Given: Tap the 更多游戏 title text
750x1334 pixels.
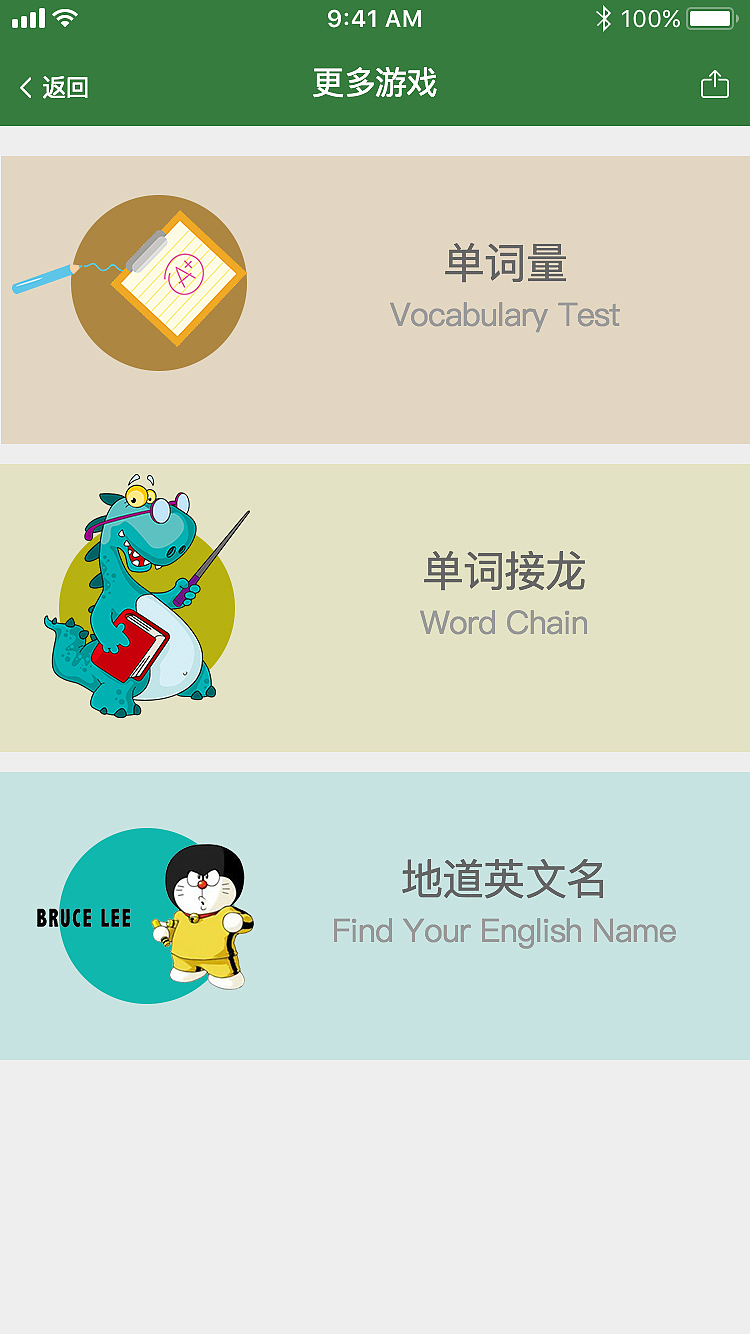Looking at the screenshot, I should pos(375,85).
